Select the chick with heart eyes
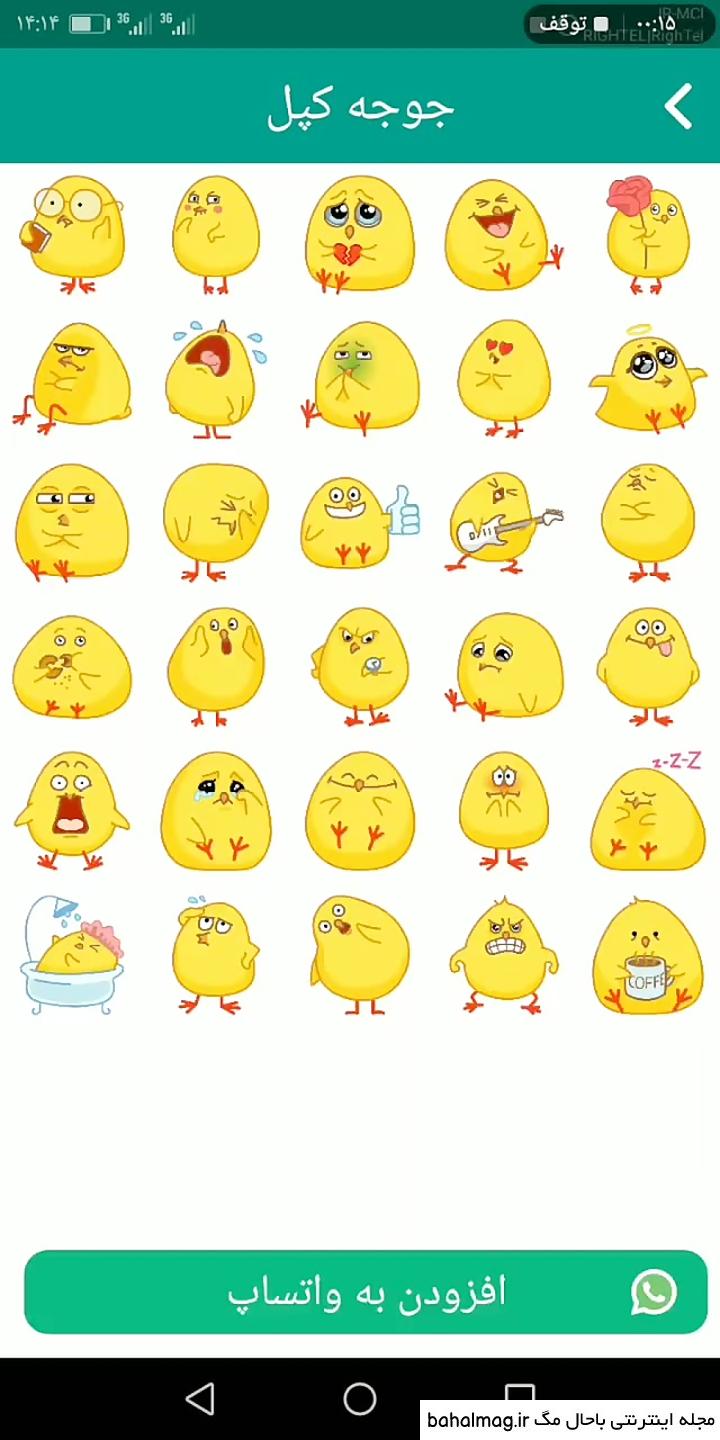Screen dimensions: 720x1440 [x=504, y=379]
